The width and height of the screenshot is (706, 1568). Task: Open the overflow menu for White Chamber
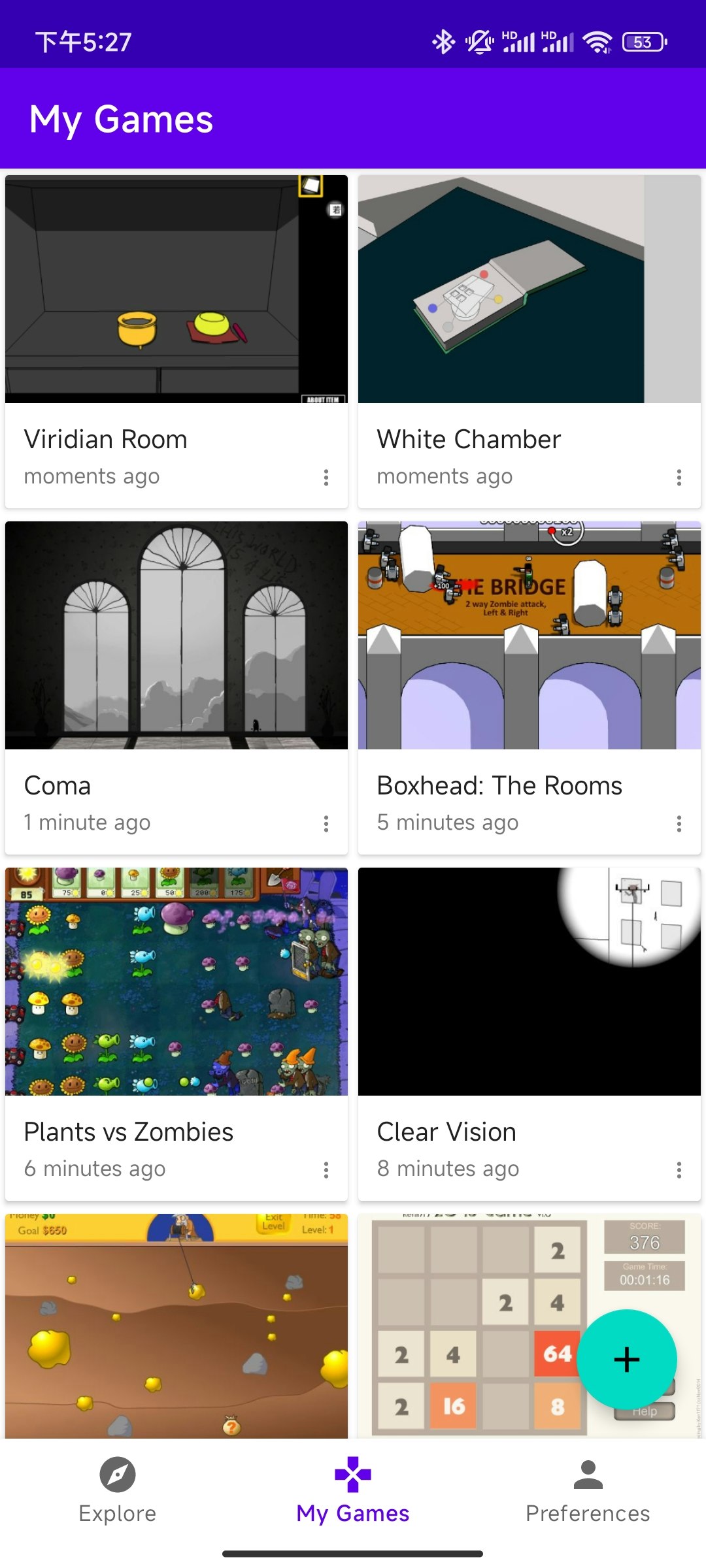pyautogui.click(x=679, y=478)
